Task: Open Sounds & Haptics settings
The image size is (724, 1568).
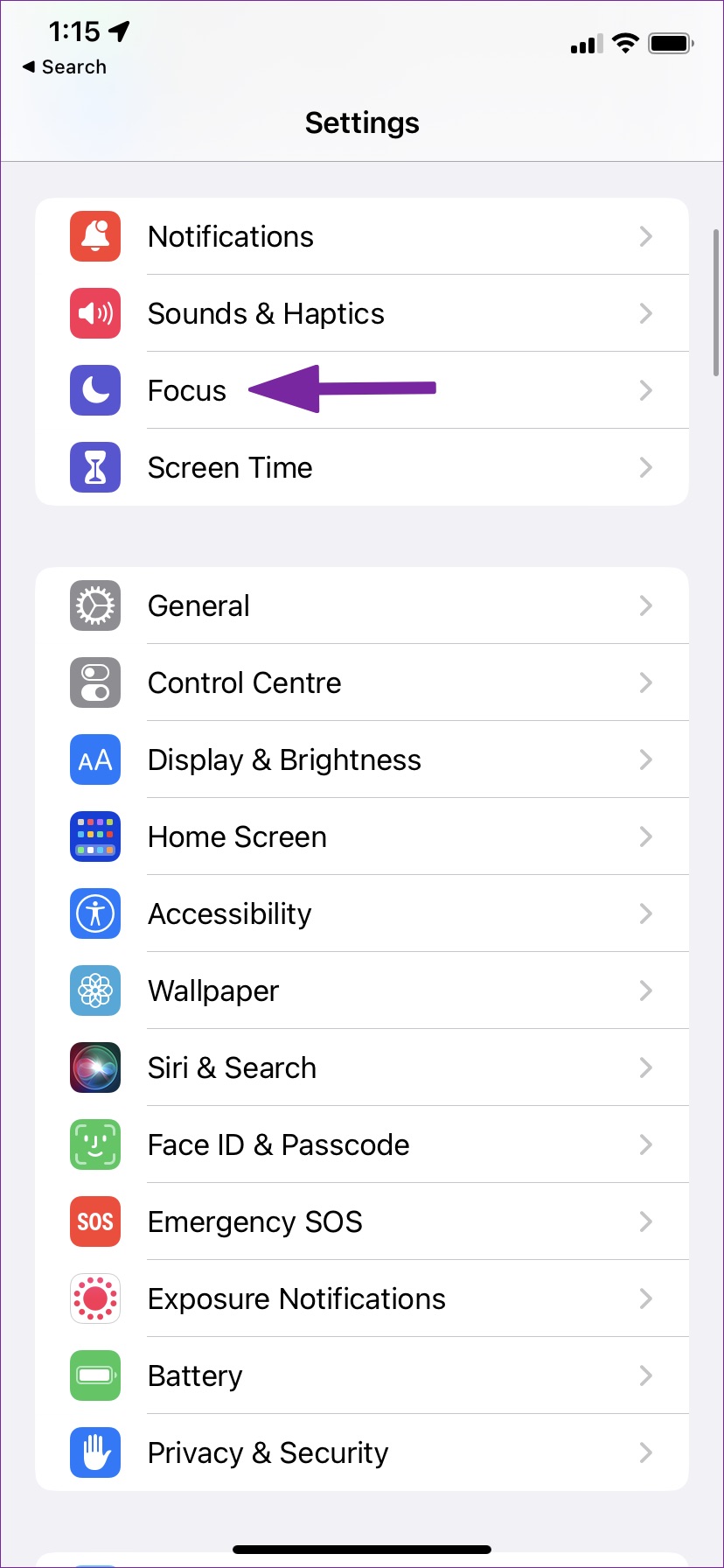Action: pos(266,313)
